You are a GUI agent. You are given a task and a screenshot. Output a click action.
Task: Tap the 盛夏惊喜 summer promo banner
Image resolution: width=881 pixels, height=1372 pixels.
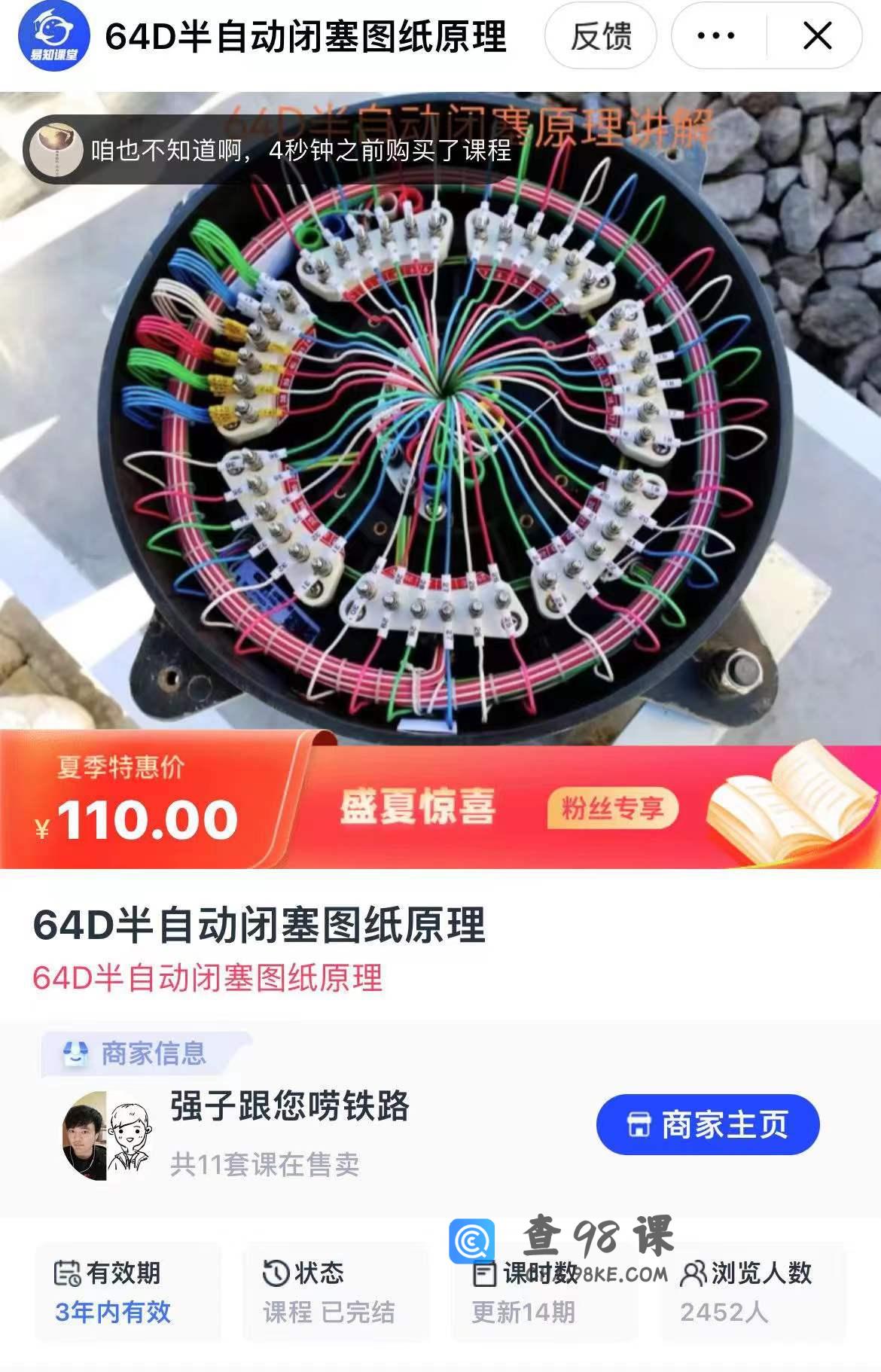419,807
